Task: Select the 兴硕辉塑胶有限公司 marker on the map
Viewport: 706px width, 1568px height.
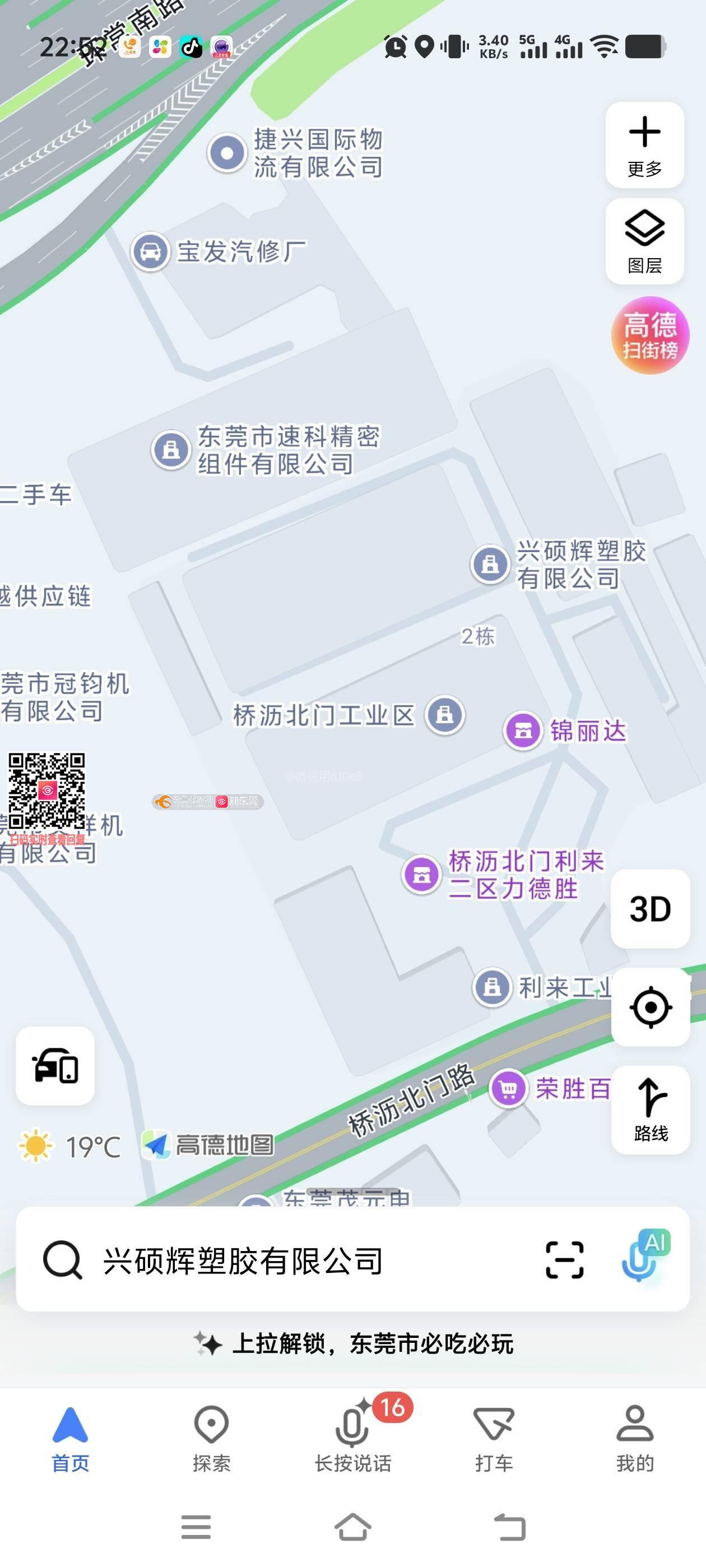Action: (x=490, y=564)
